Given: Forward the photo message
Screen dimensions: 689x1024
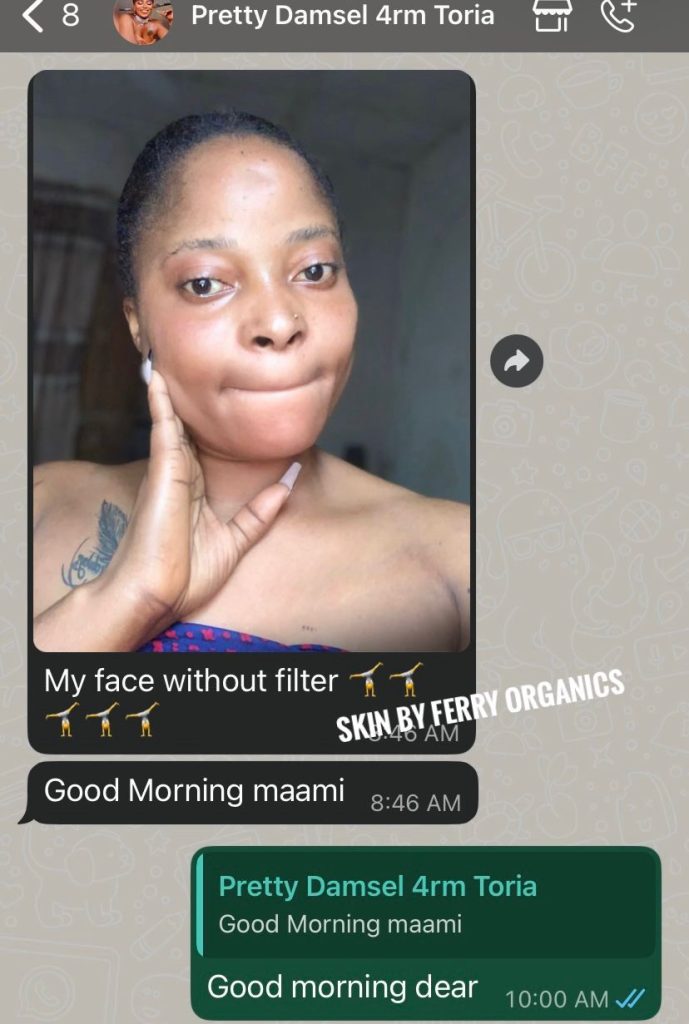Looking at the screenshot, I should [x=517, y=361].
